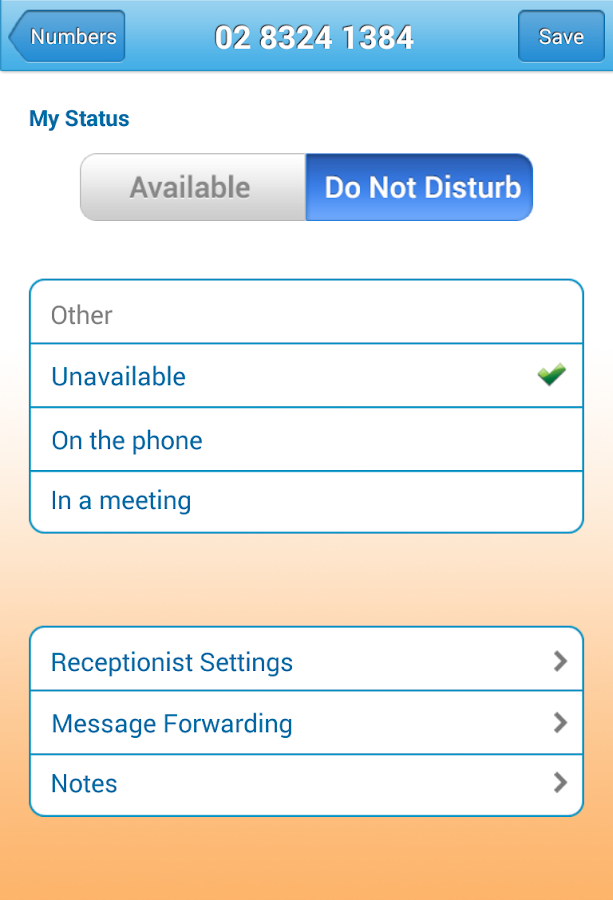This screenshot has width=613, height=900.
Task: Open Message Forwarding options
Action: coord(306,723)
